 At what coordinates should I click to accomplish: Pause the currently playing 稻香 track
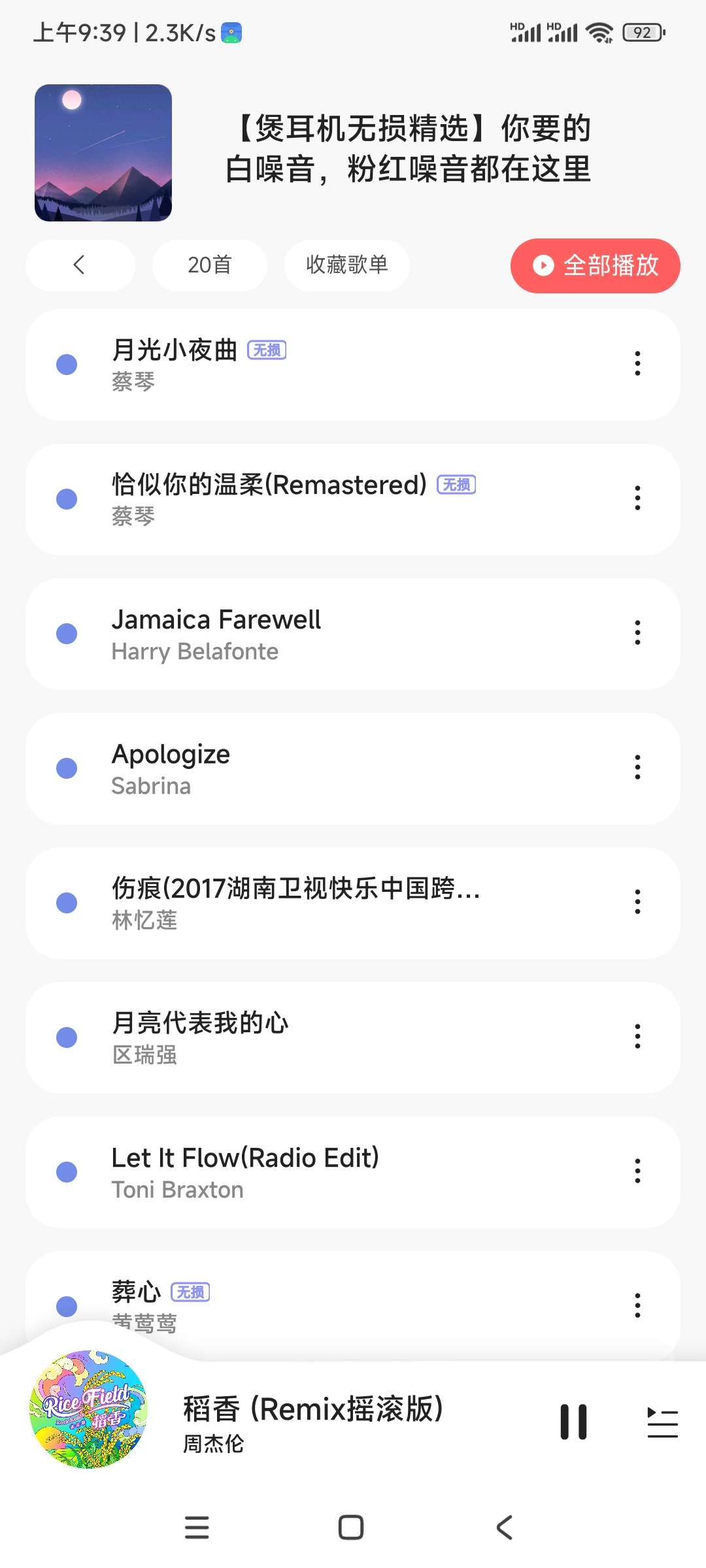pos(573,1422)
